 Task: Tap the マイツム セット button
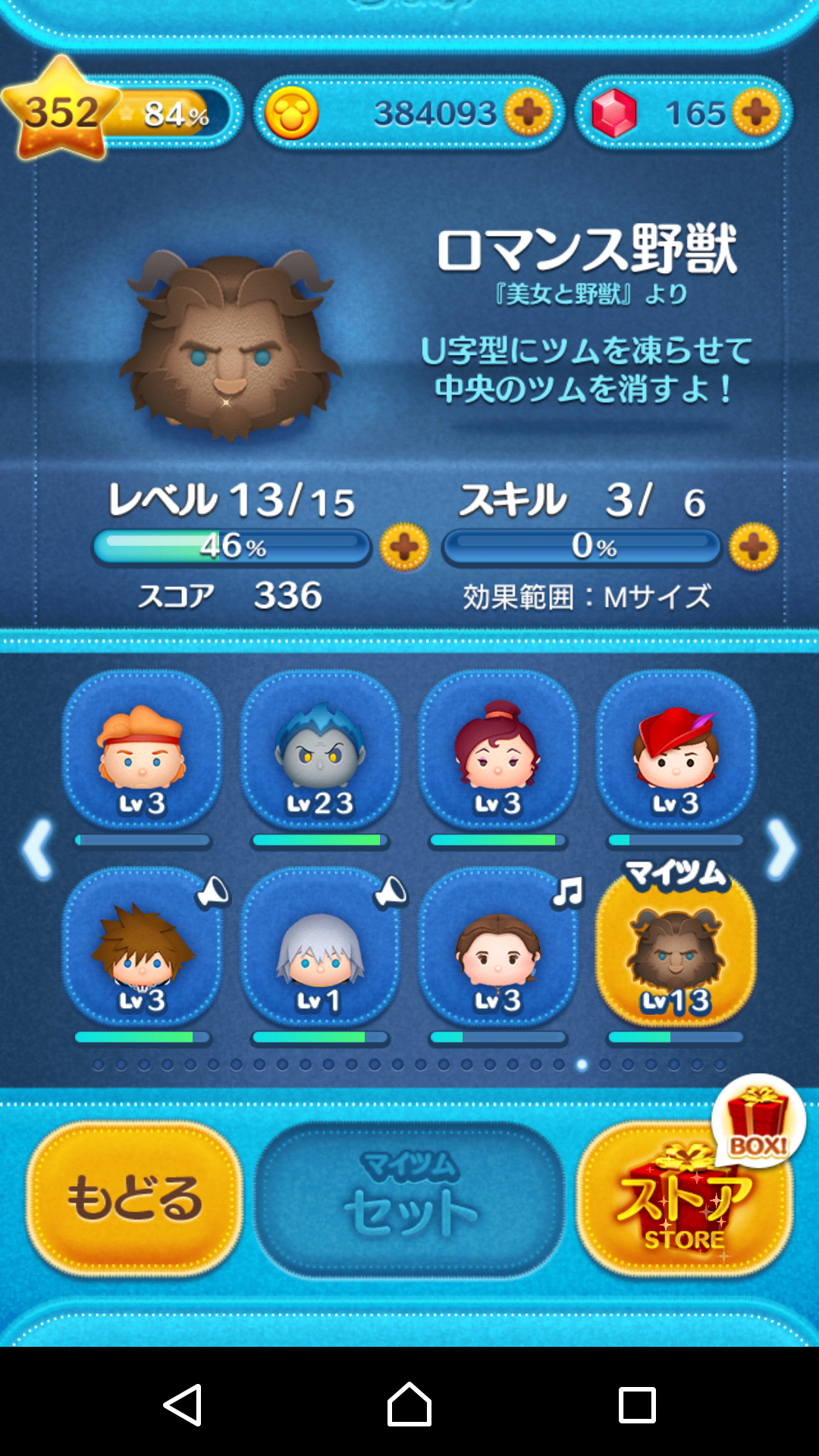point(409,1200)
